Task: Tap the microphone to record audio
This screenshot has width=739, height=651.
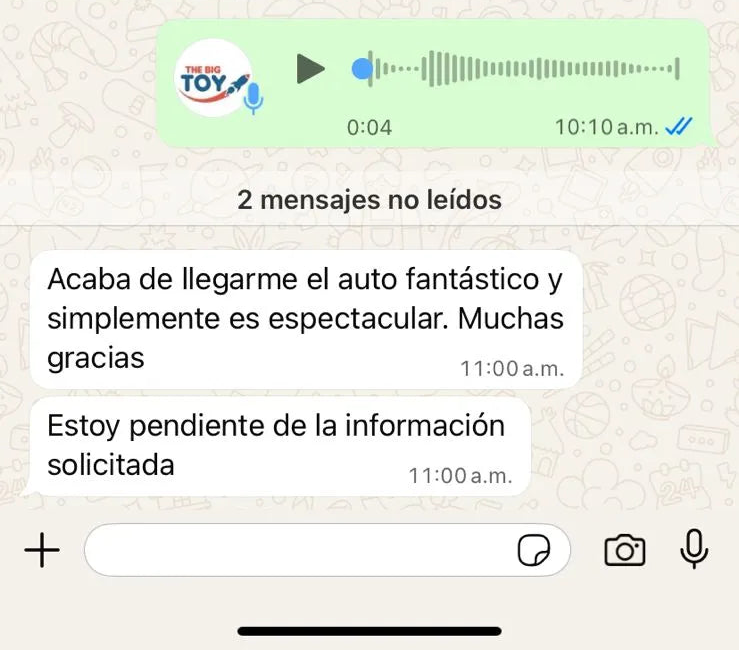Action: pos(694,549)
